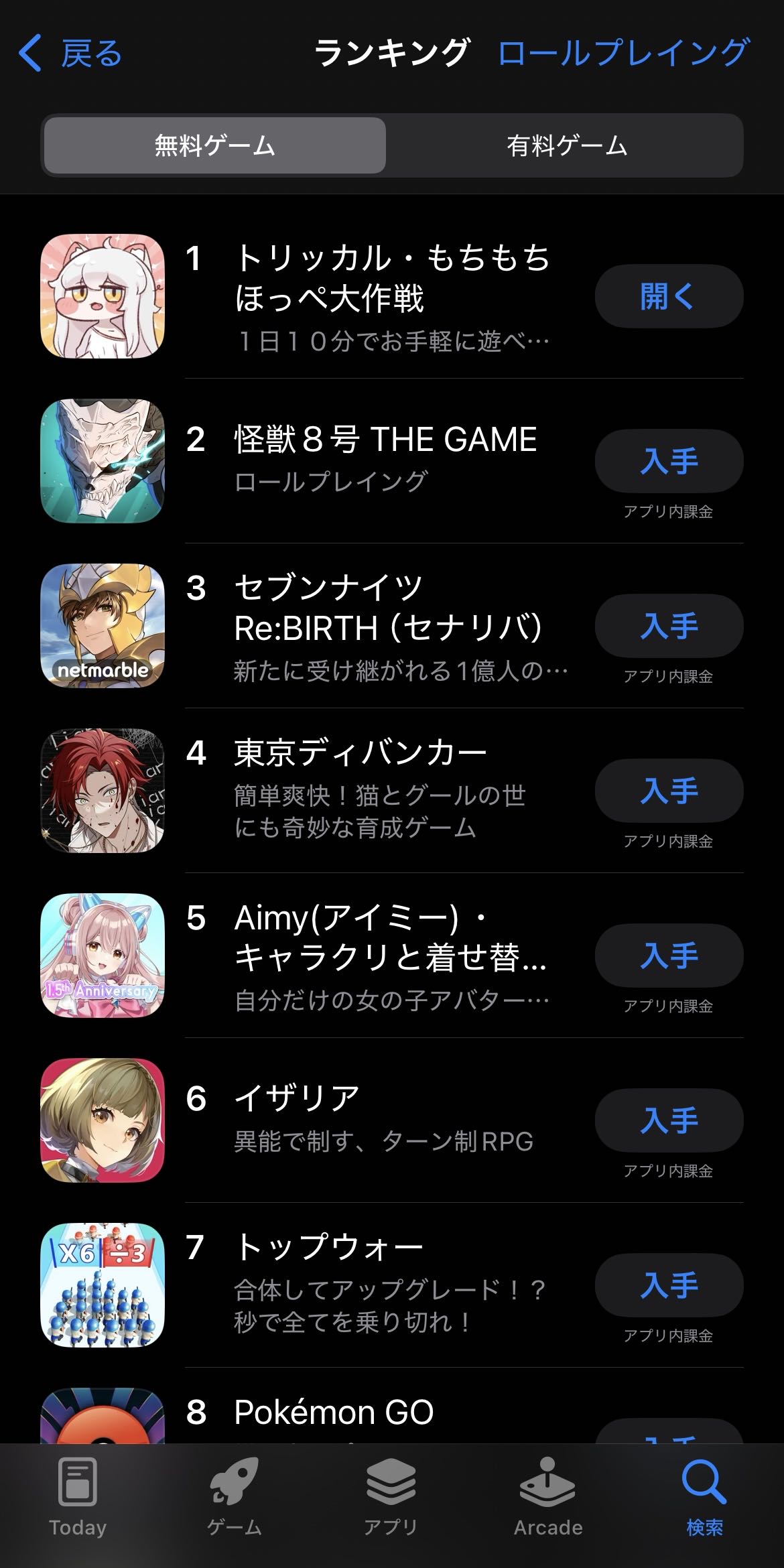
Task: Select the 無料ゲーム segment
Action: click(x=214, y=145)
